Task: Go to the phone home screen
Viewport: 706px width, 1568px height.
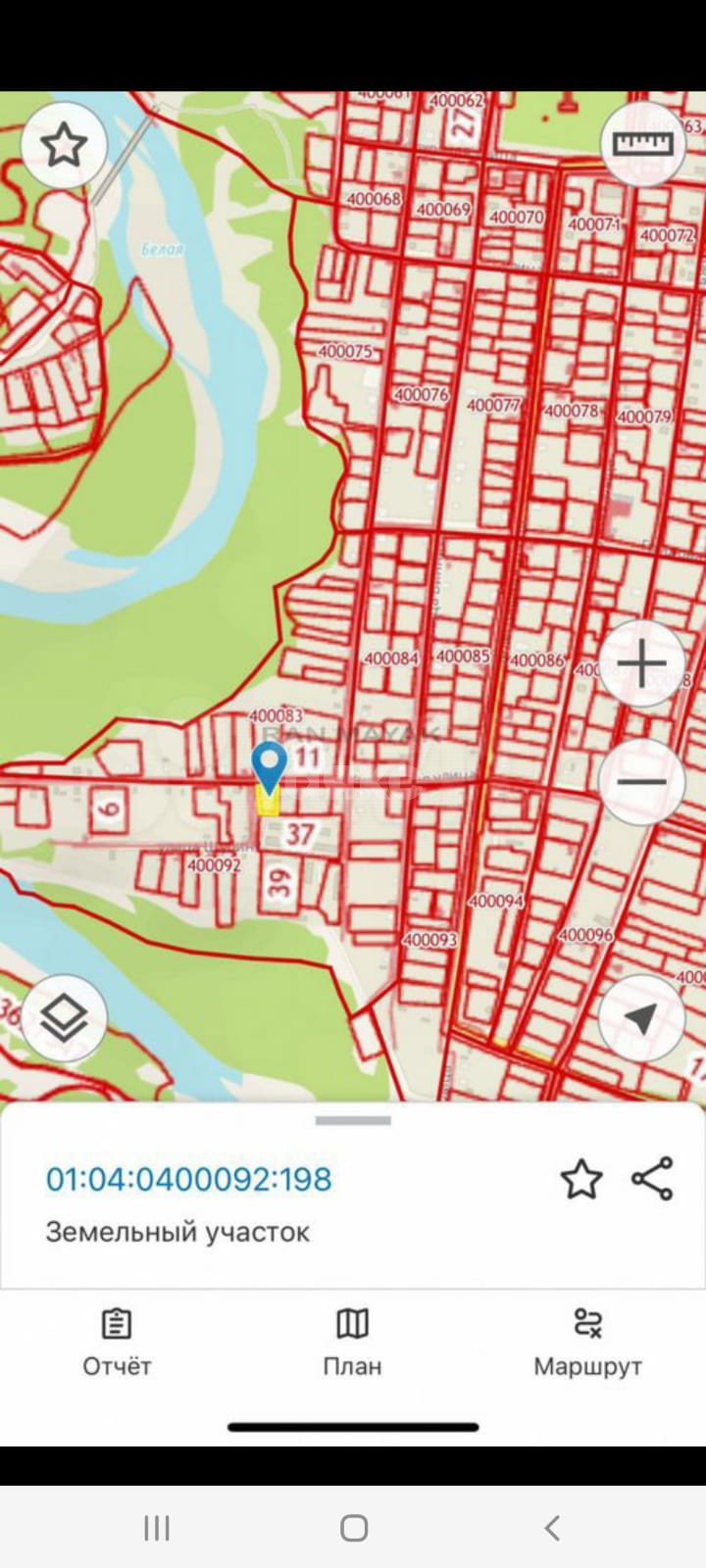Action: point(354,1527)
